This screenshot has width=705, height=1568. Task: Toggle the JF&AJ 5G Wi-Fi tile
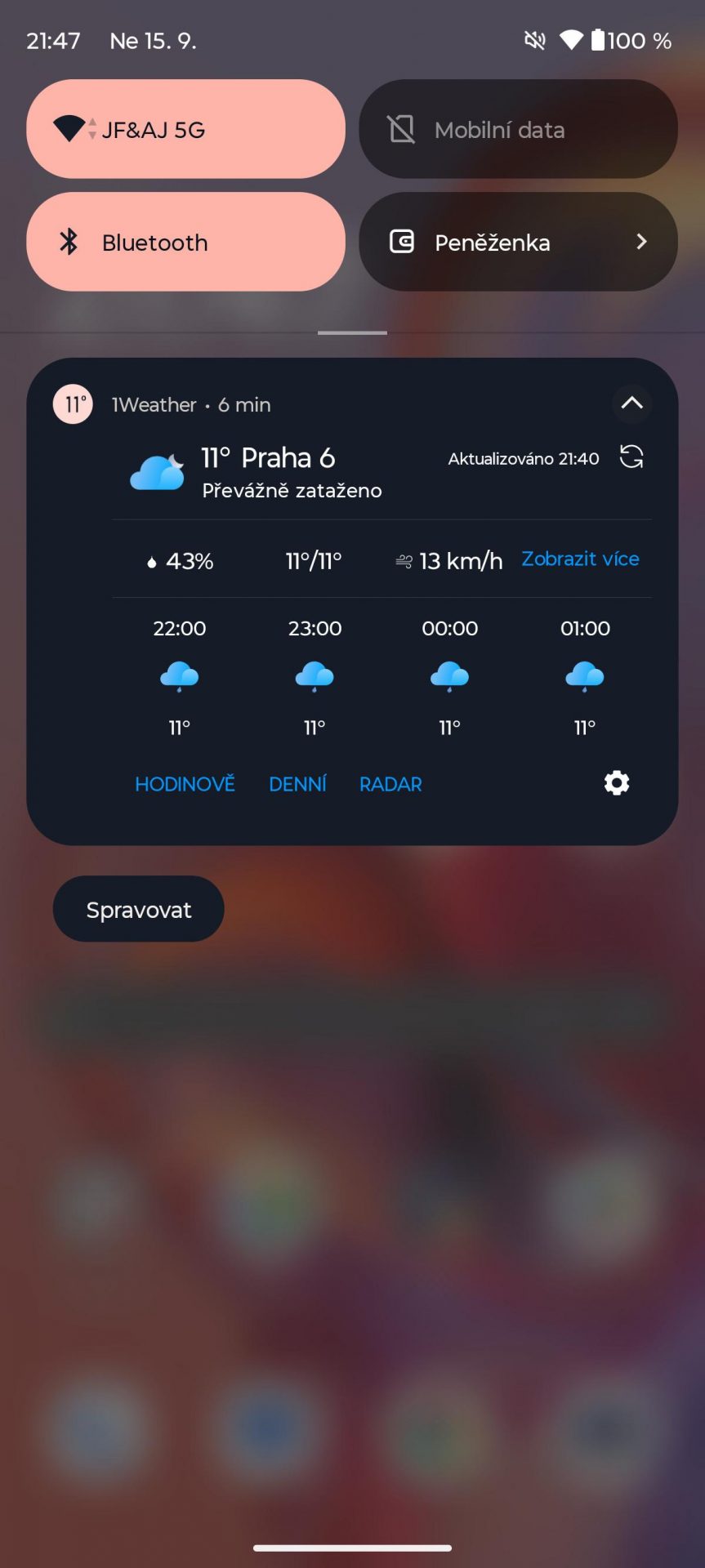pyautogui.click(x=185, y=129)
